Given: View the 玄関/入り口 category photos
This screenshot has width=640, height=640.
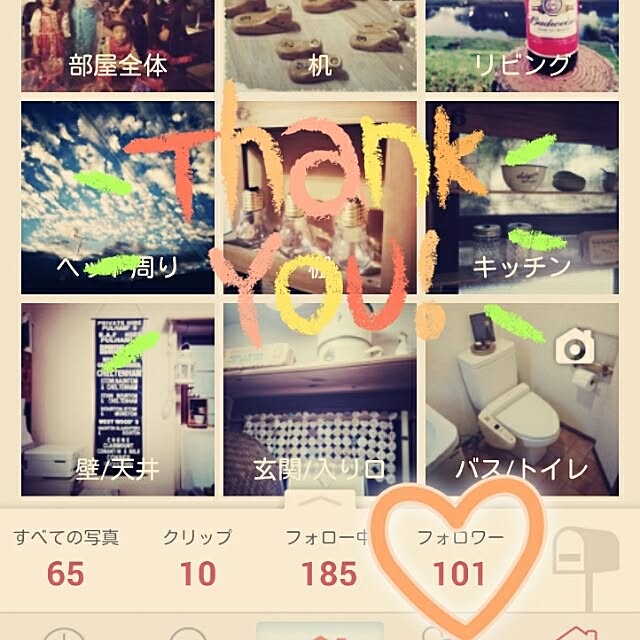Looking at the screenshot, I should click(320, 400).
